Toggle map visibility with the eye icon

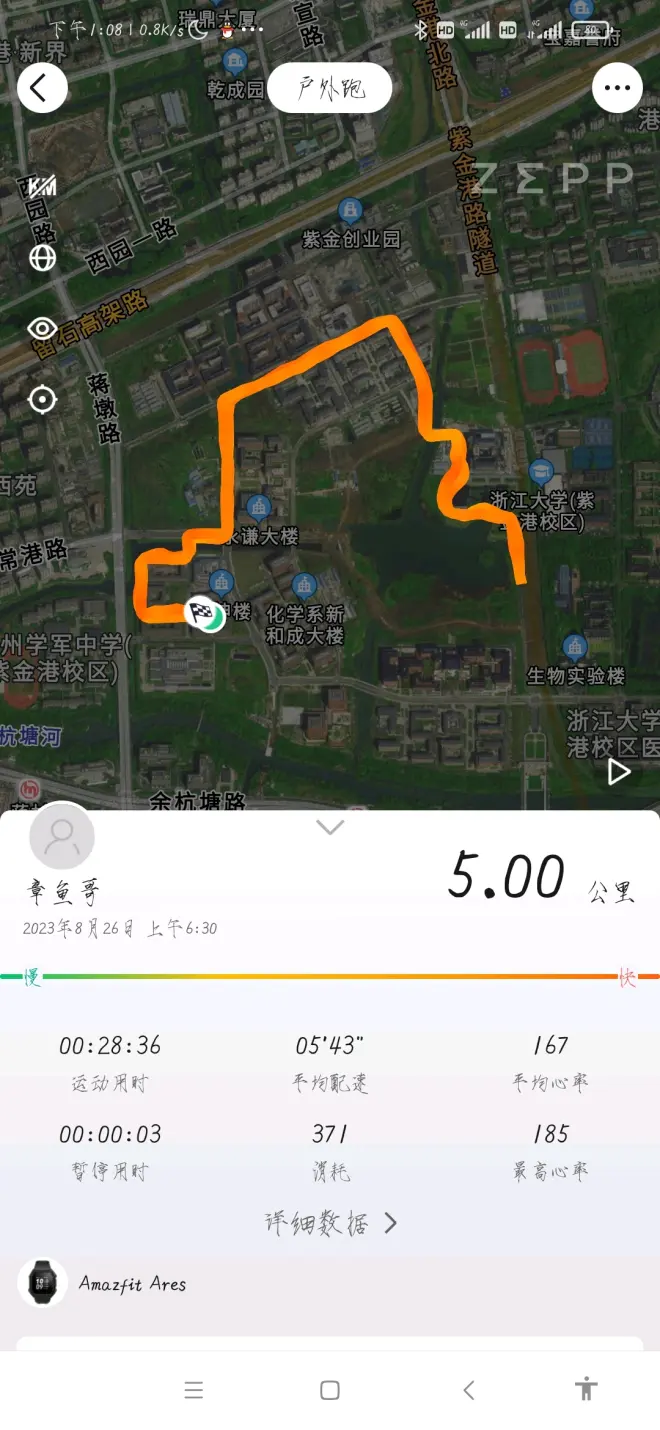point(42,328)
